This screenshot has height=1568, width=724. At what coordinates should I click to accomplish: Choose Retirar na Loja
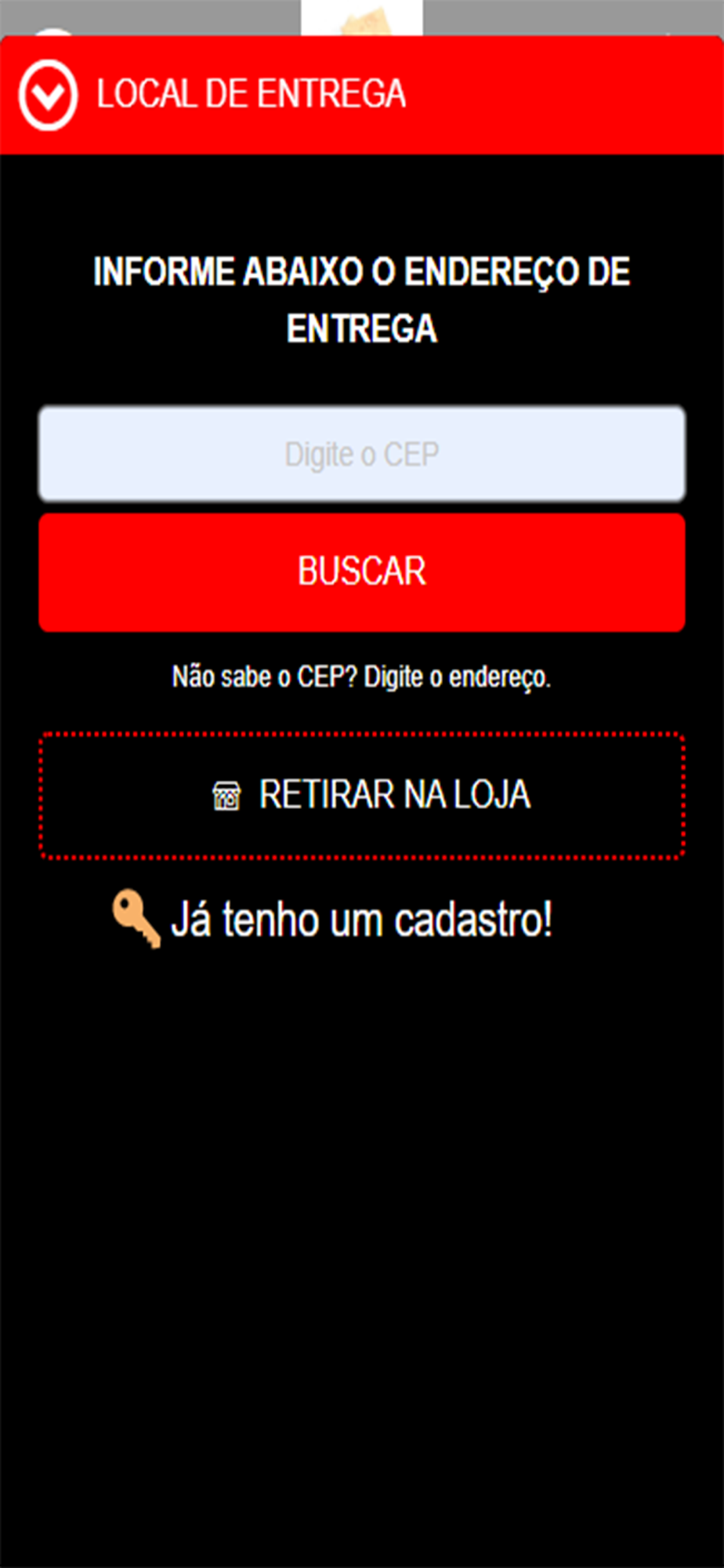point(362,796)
